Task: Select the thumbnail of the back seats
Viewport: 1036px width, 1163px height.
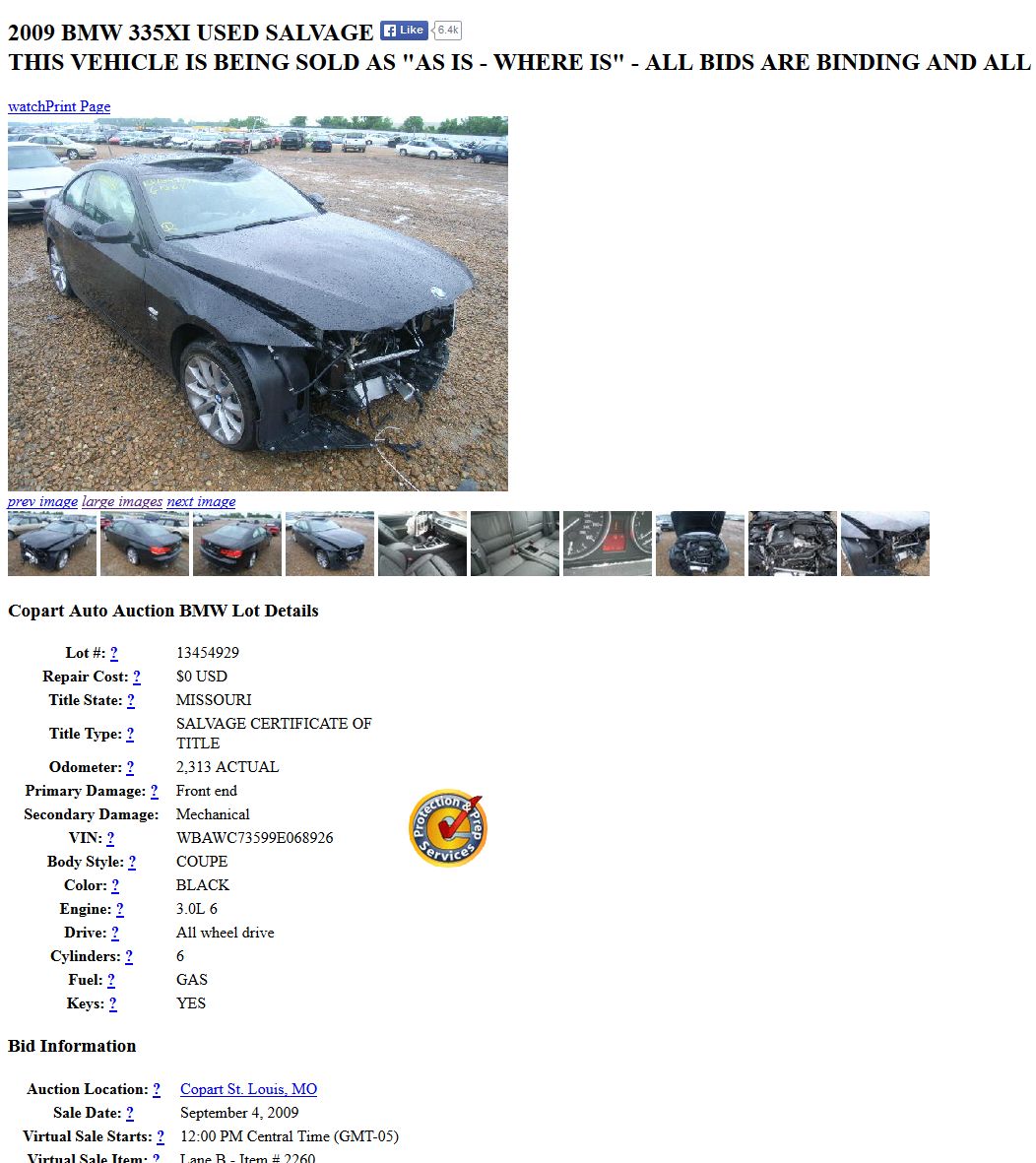Action: [x=515, y=544]
